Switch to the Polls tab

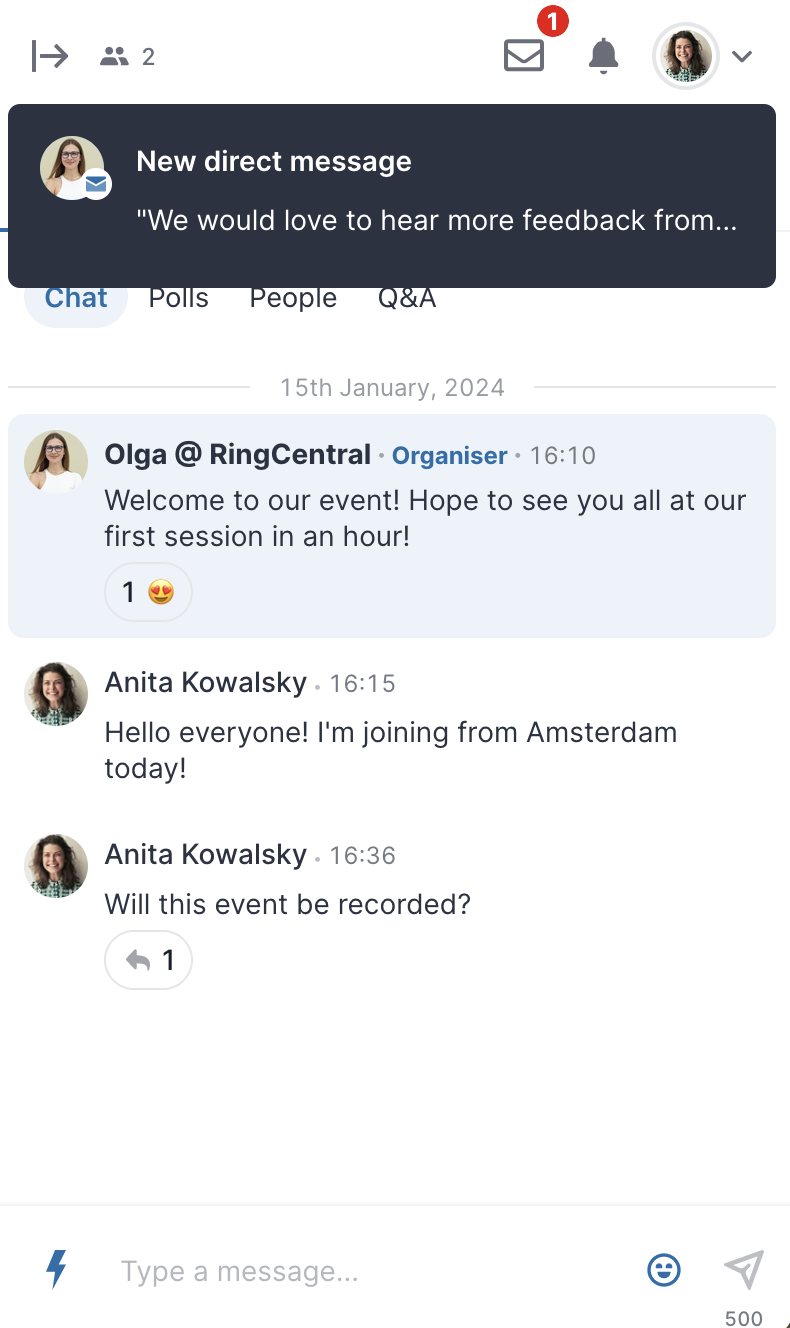pos(179,298)
